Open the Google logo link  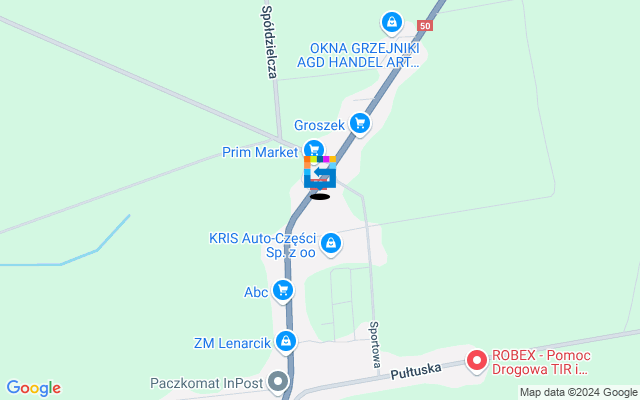pos(33,388)
